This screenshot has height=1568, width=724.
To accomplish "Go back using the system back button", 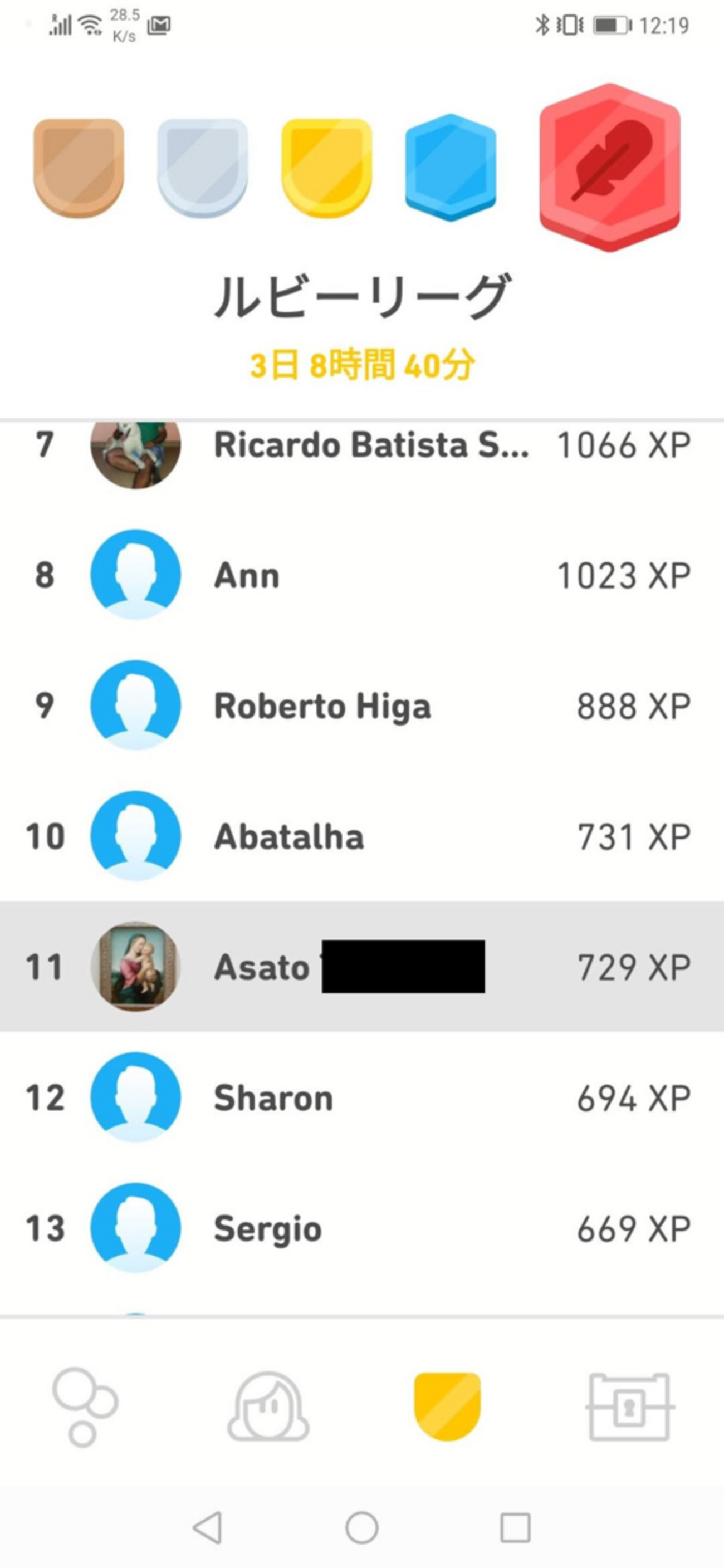I will click(x=208, y=1528).
